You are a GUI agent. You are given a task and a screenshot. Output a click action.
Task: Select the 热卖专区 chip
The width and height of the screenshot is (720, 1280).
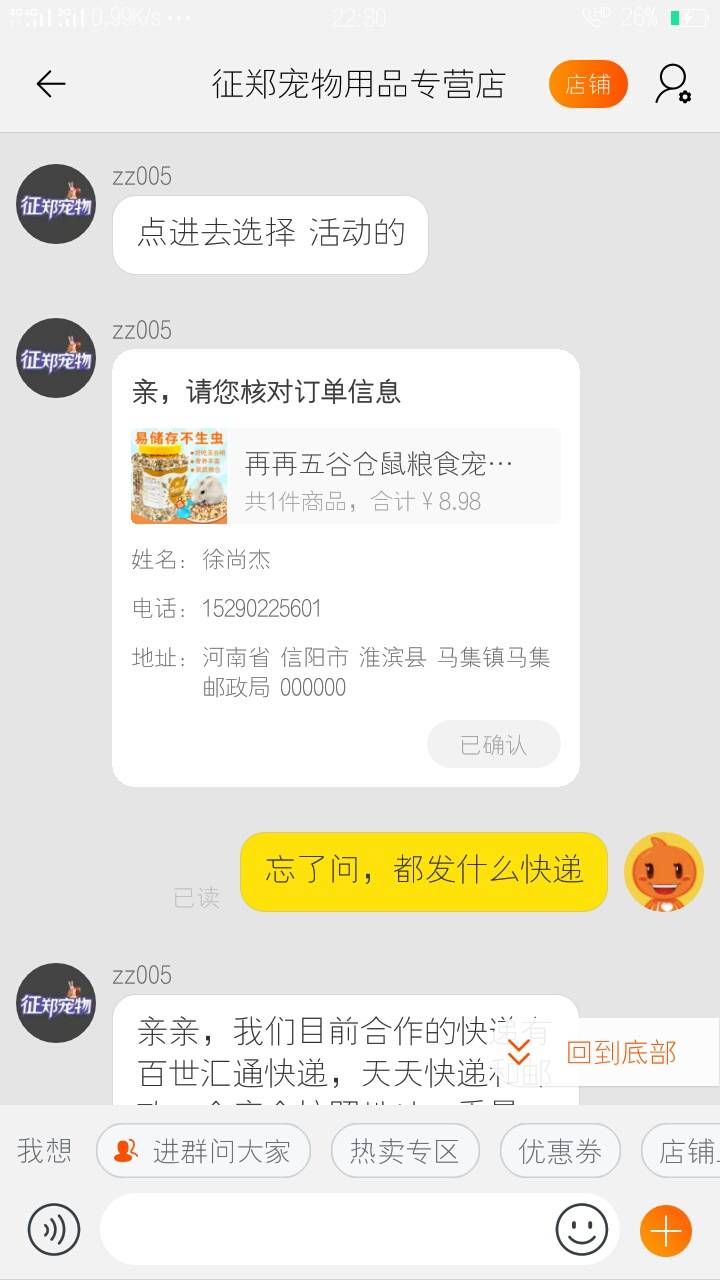[x=404, y=1151]
